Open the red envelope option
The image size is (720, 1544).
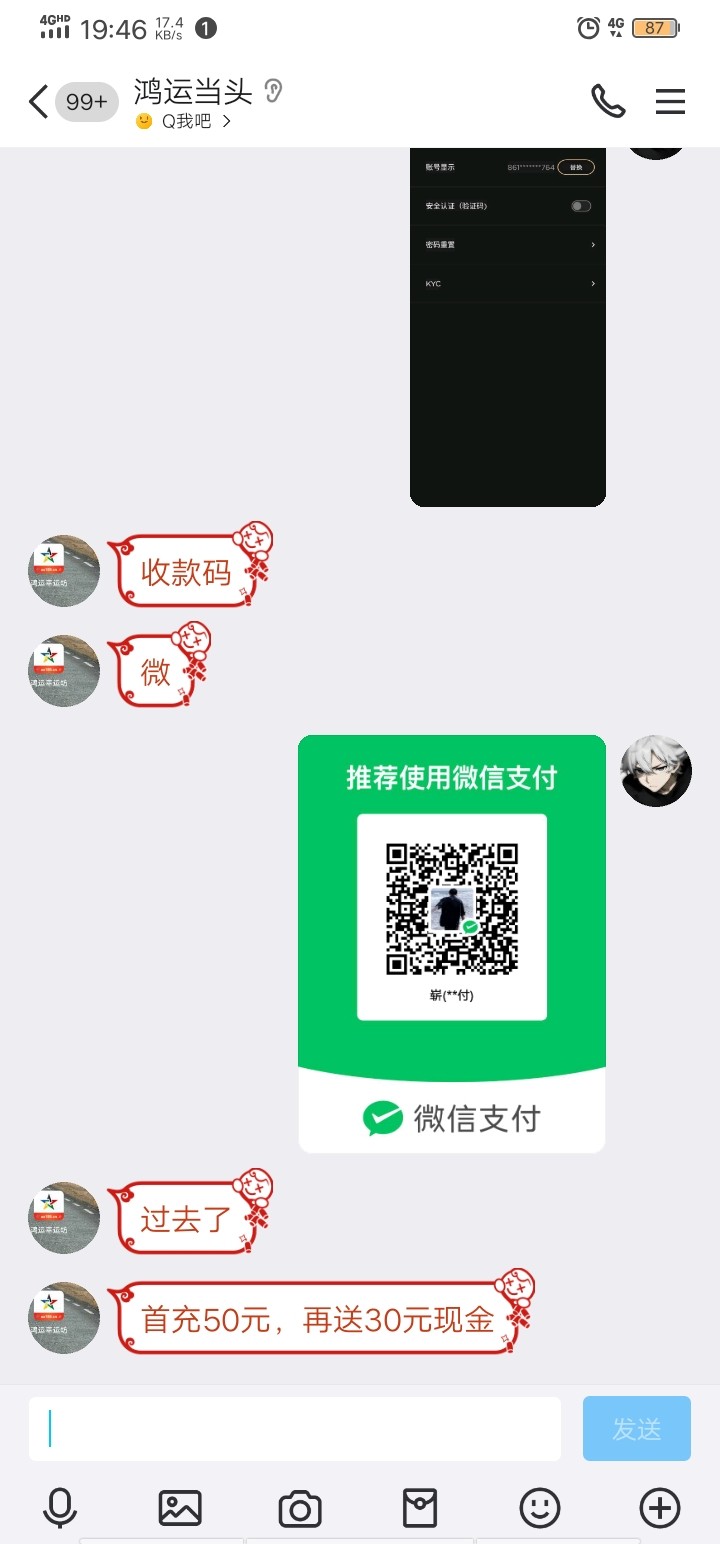420,1508
